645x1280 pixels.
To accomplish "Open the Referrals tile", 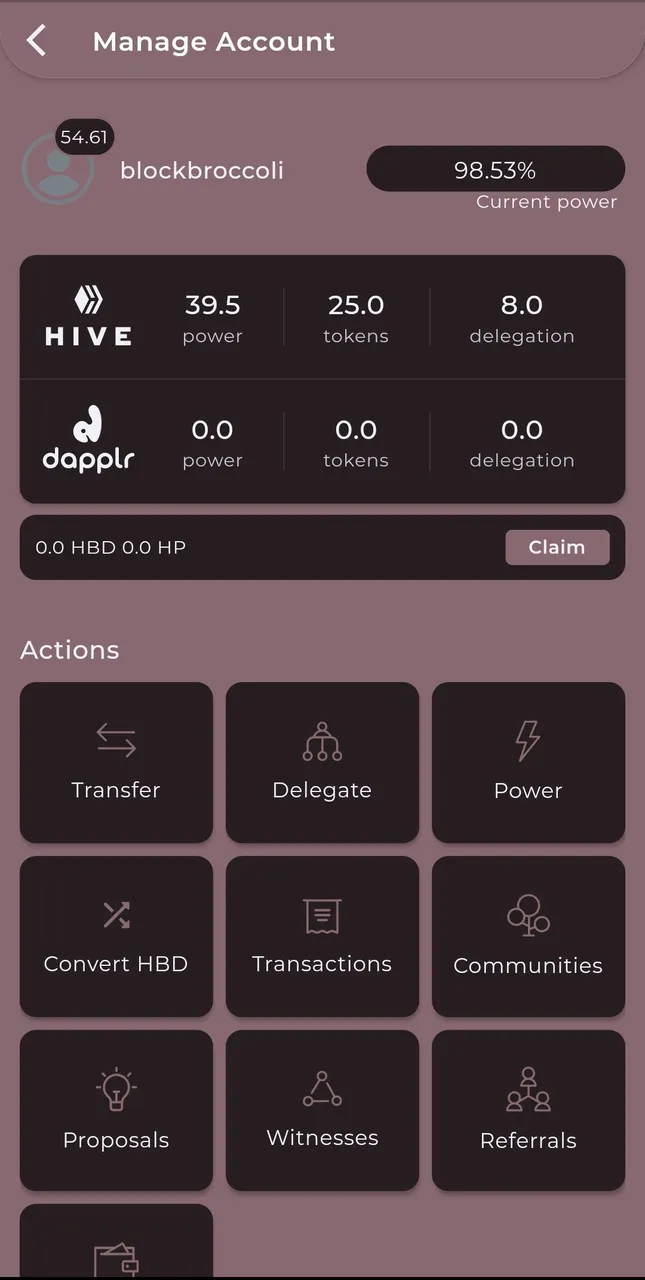I will pyautogui.click(x=528, y=1110).
